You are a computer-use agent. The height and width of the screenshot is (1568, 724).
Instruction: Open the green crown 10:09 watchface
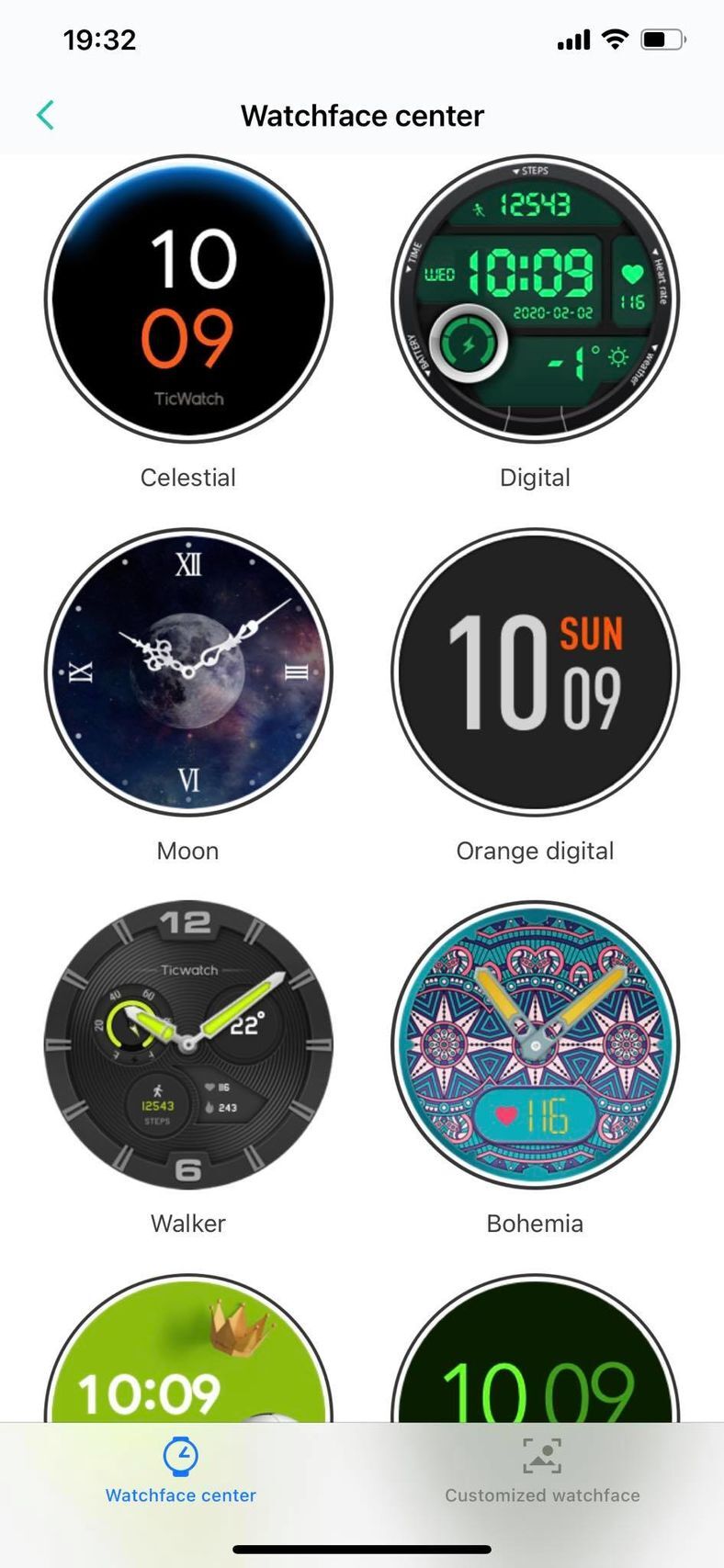188,1359
